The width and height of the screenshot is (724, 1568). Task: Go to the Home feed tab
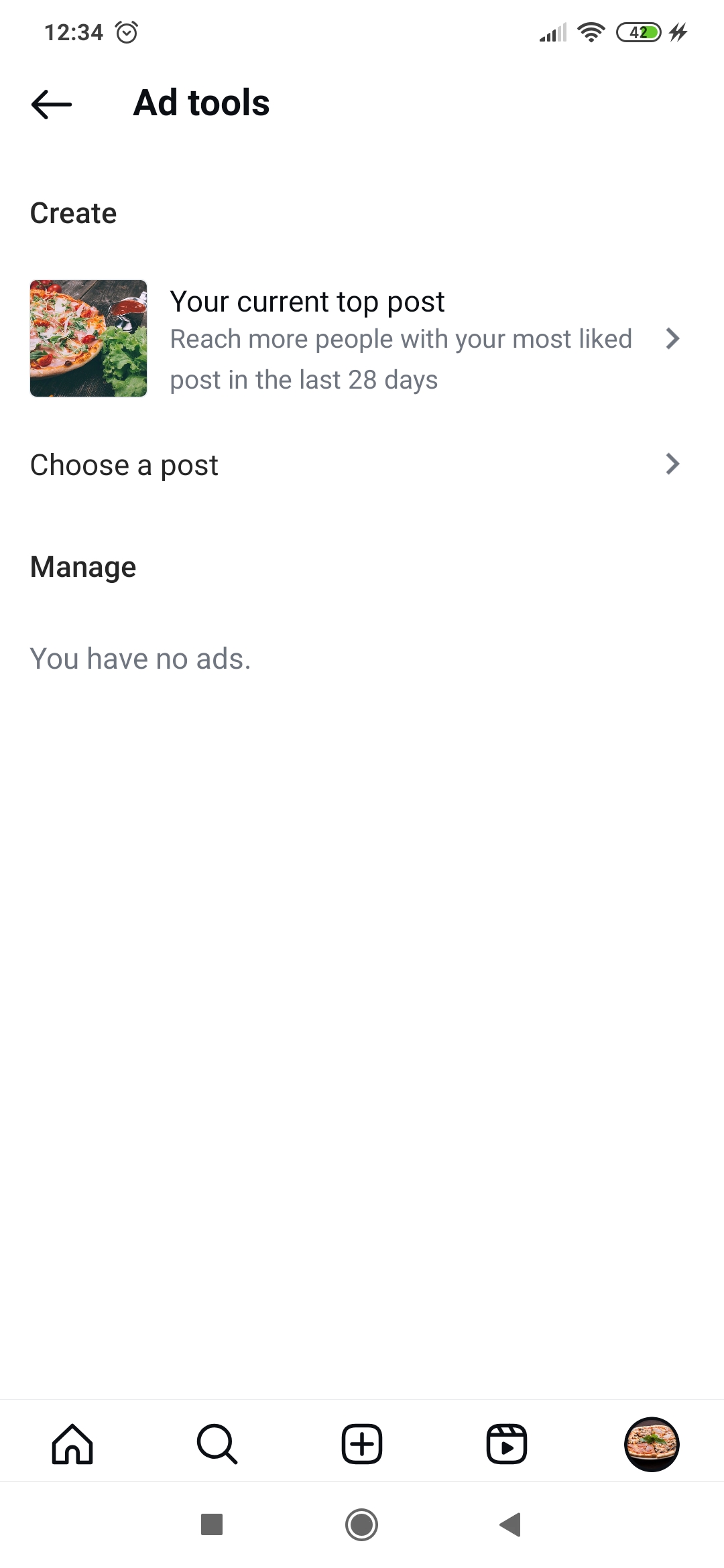pos(72,1444)
